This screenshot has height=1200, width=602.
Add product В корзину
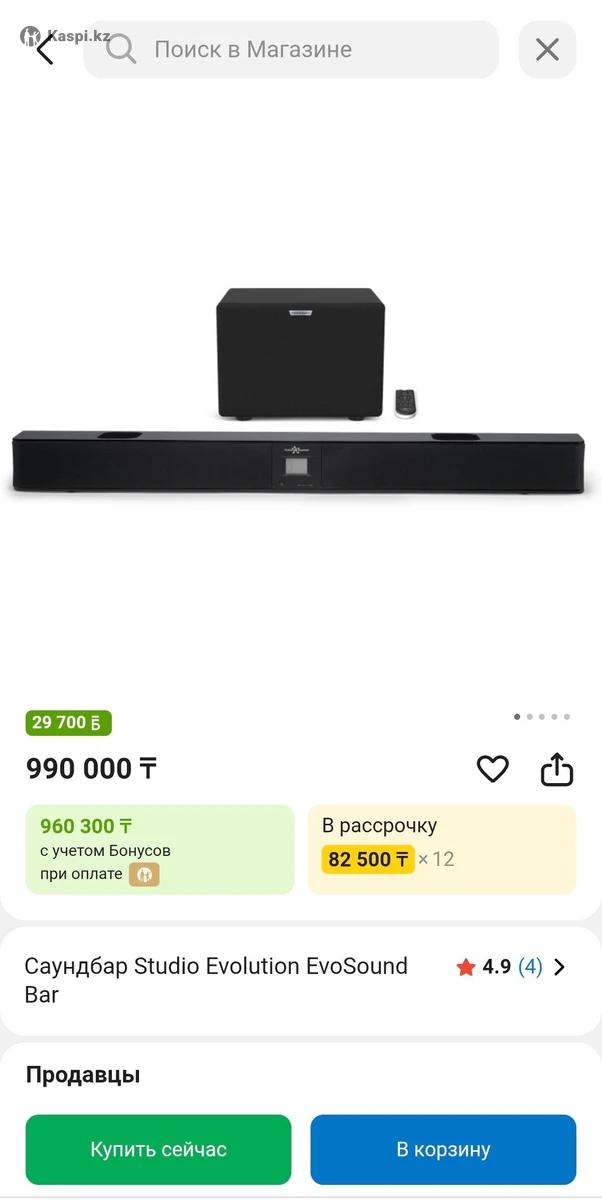click(x=443, y=1149)
